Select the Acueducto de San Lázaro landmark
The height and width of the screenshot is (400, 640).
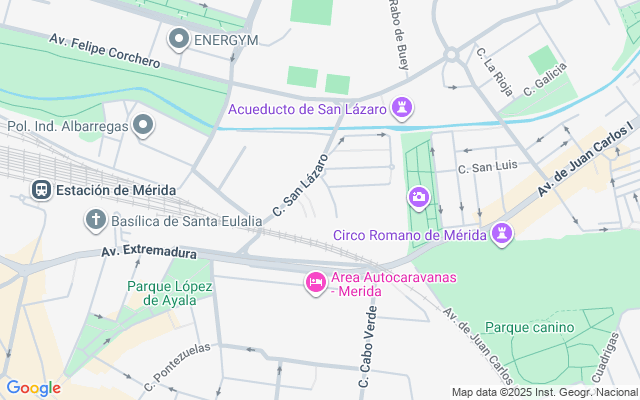(x=402, y=107)
